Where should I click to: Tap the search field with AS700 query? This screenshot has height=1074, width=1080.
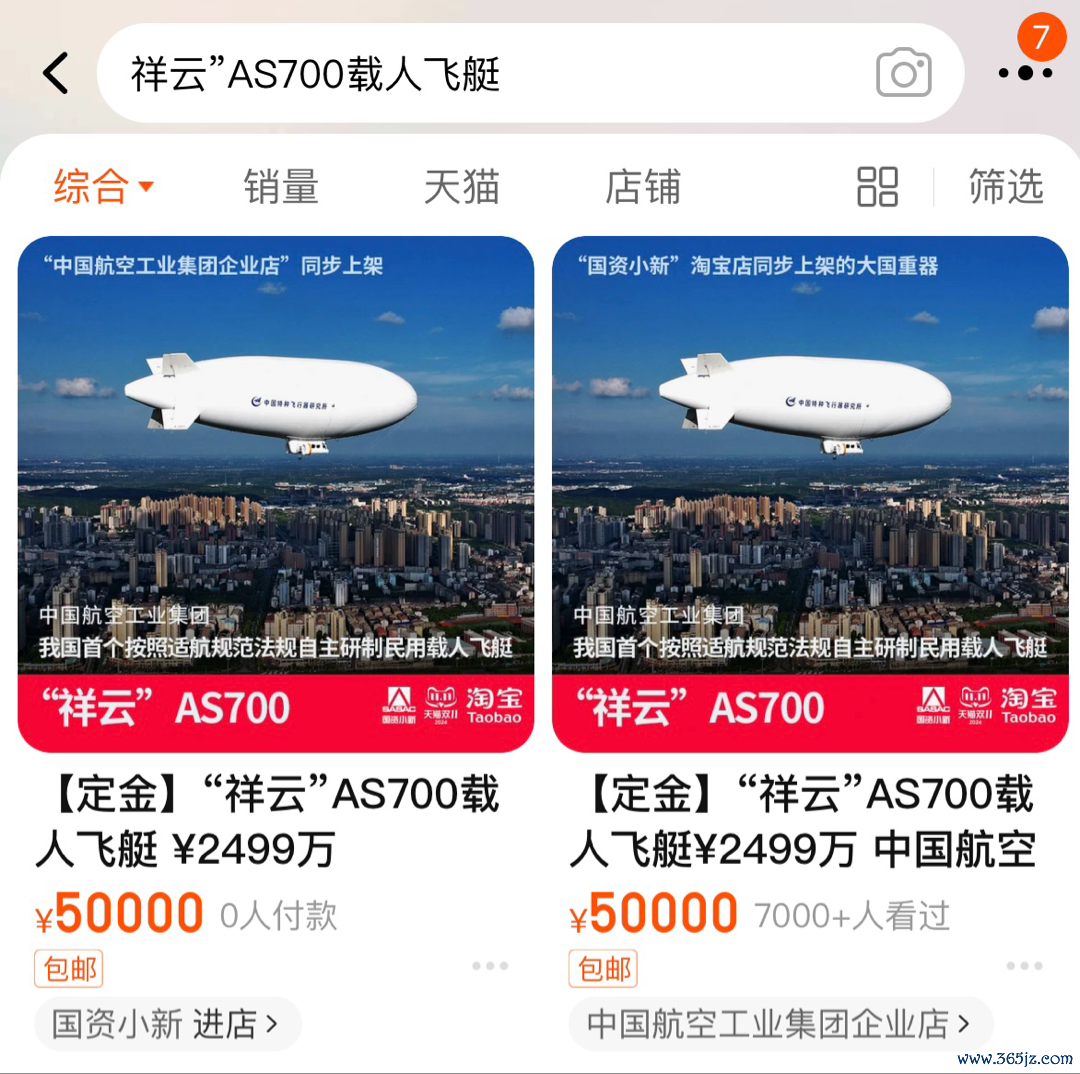(x=480, y=74)
